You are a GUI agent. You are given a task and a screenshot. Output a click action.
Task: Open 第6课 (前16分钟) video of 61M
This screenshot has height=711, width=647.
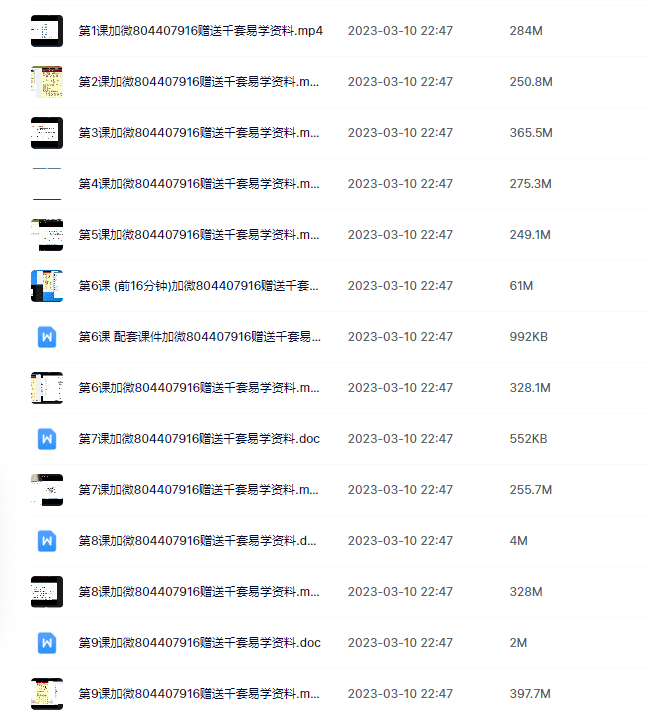[x=199, y=286]
